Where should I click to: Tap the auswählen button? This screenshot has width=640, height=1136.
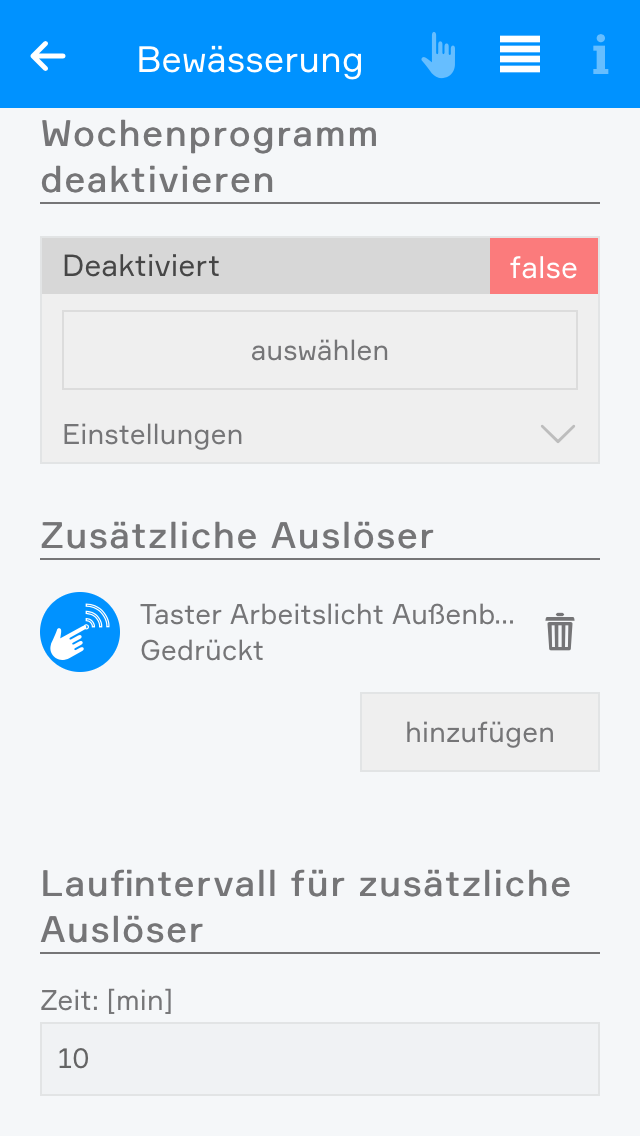point(320,351)
